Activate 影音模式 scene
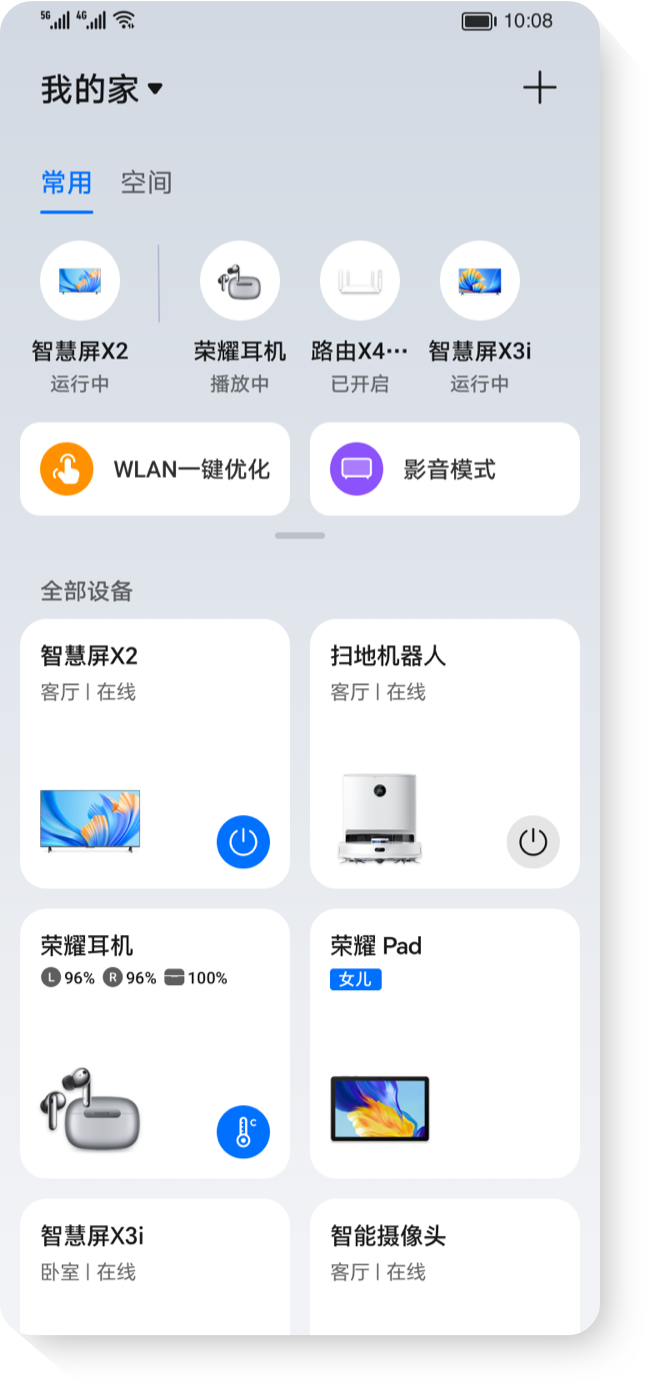This screenshot has width=660, height=1394. point(445,469)
